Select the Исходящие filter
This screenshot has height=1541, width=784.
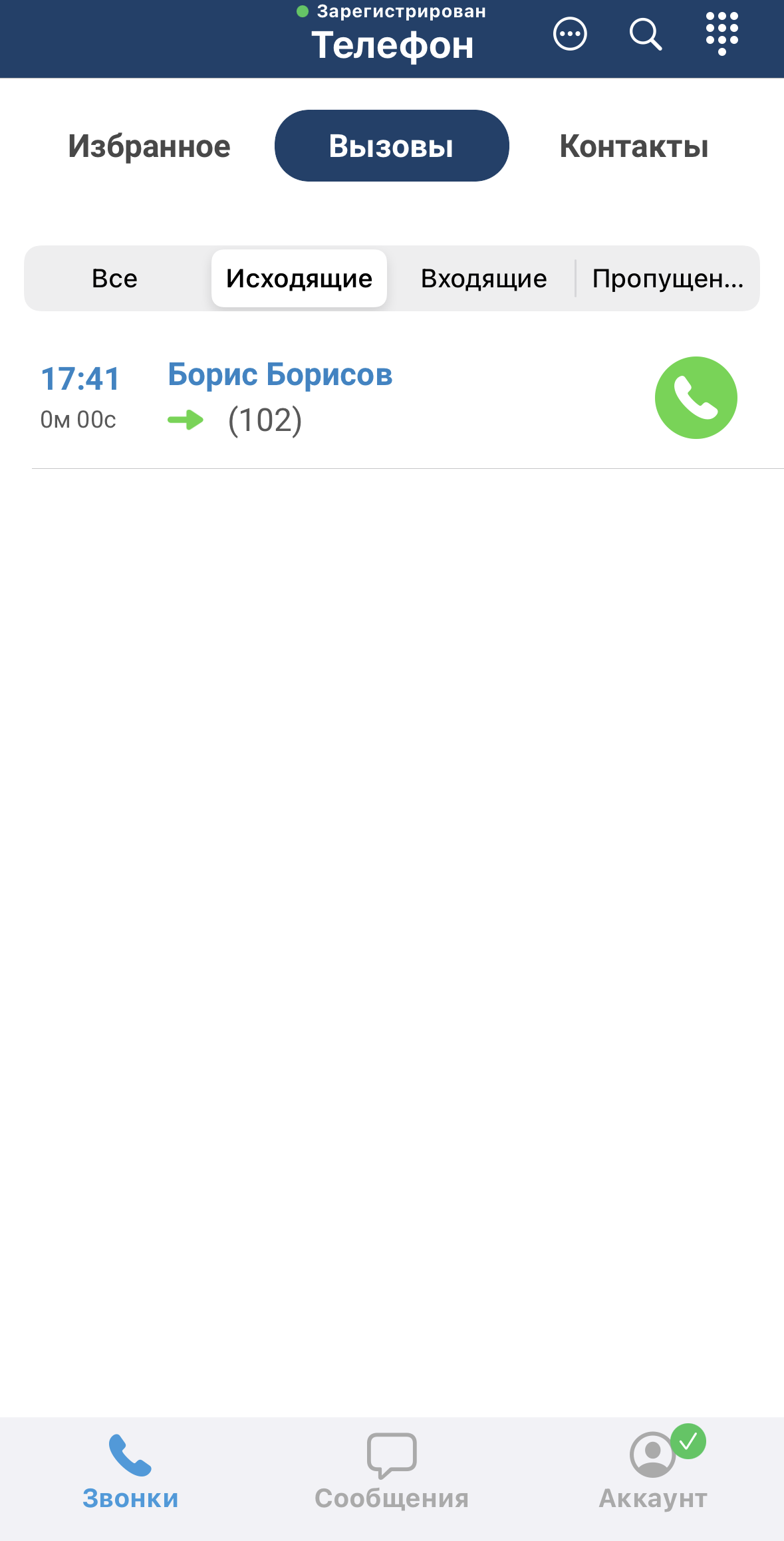pyautogui.click(x=299, y=279)
